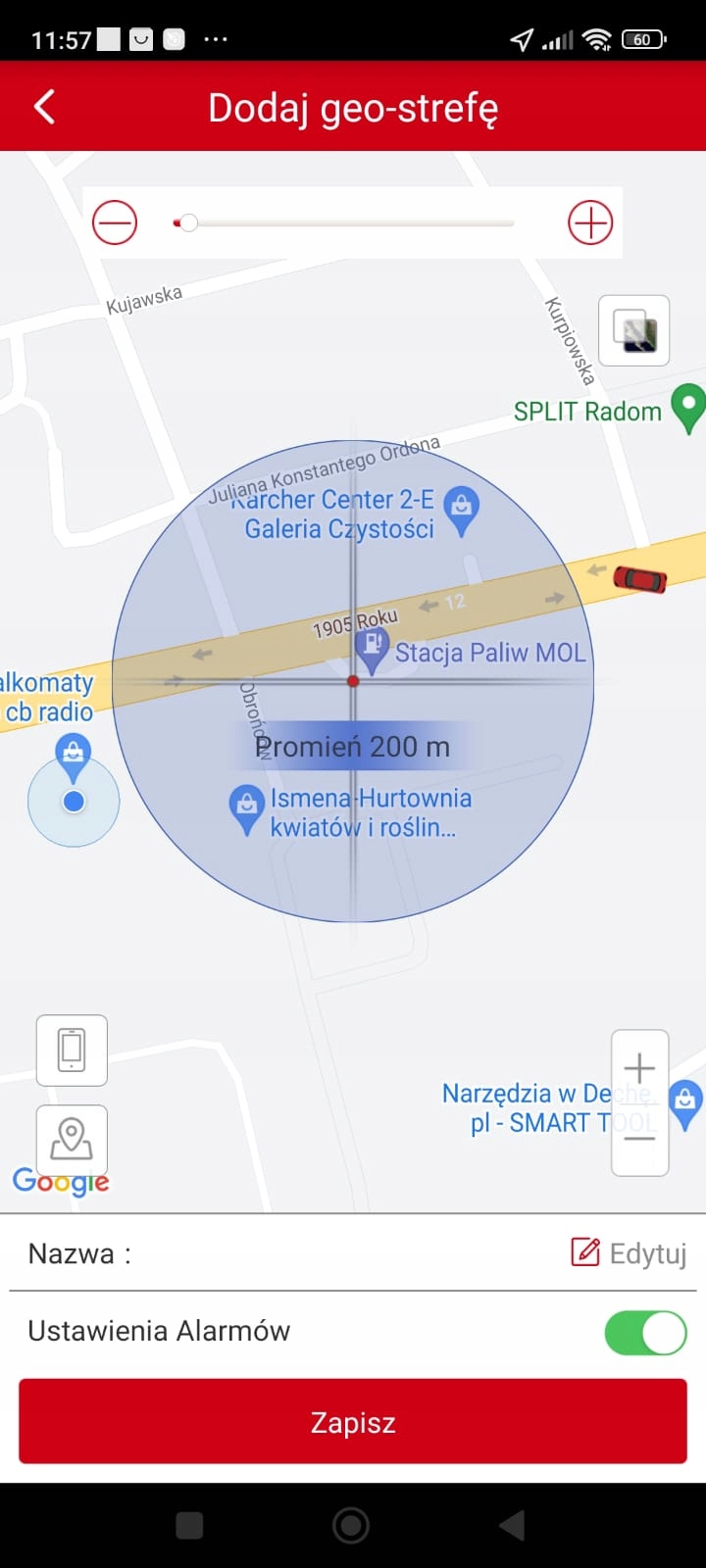This screenshot has width=706, height=1568.
Task: Disable the Ustawienia Alarmów switch
Action: click(x=645, y=1333)
